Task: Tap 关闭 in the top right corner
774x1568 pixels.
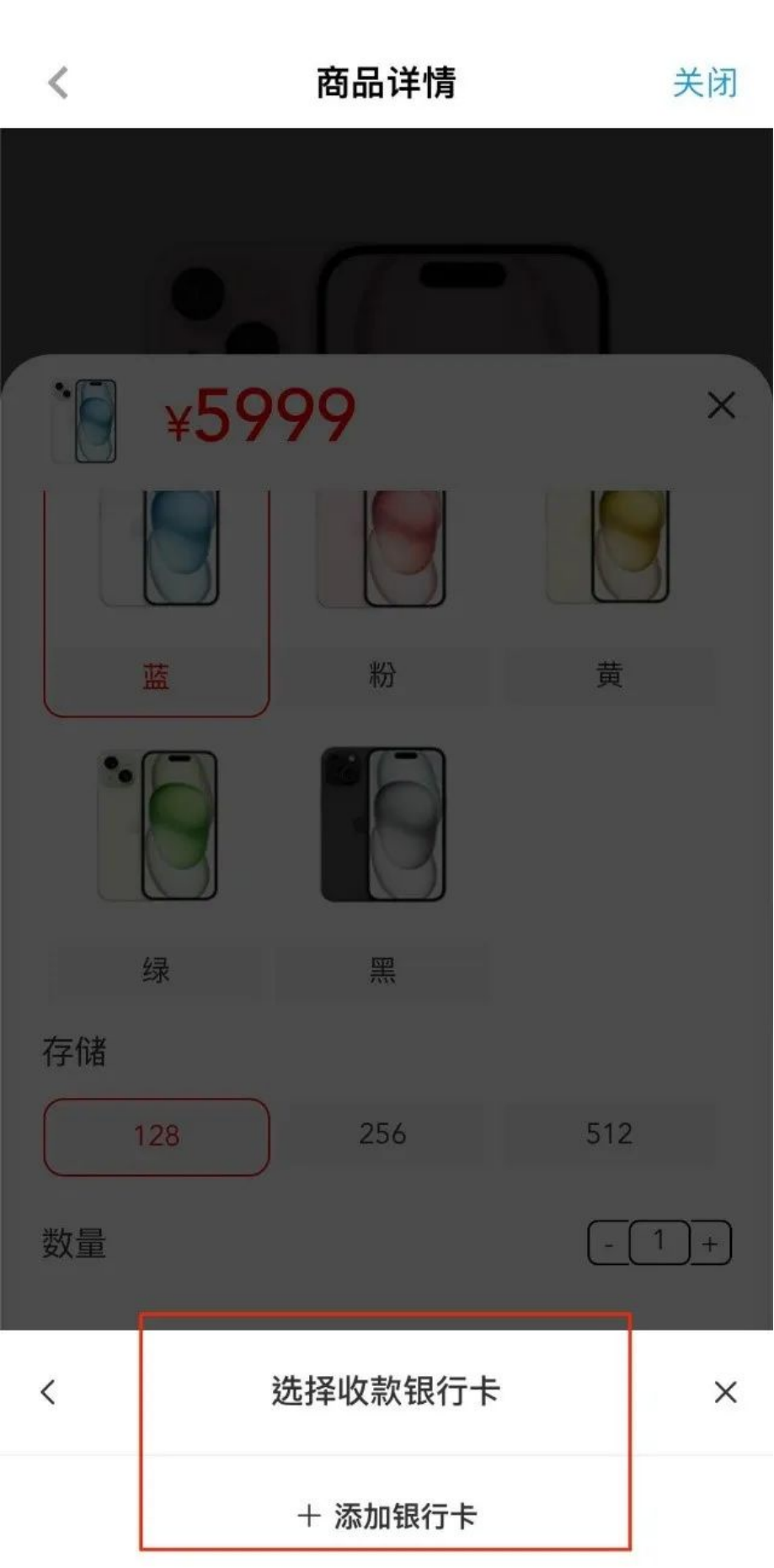Action: 705,83
